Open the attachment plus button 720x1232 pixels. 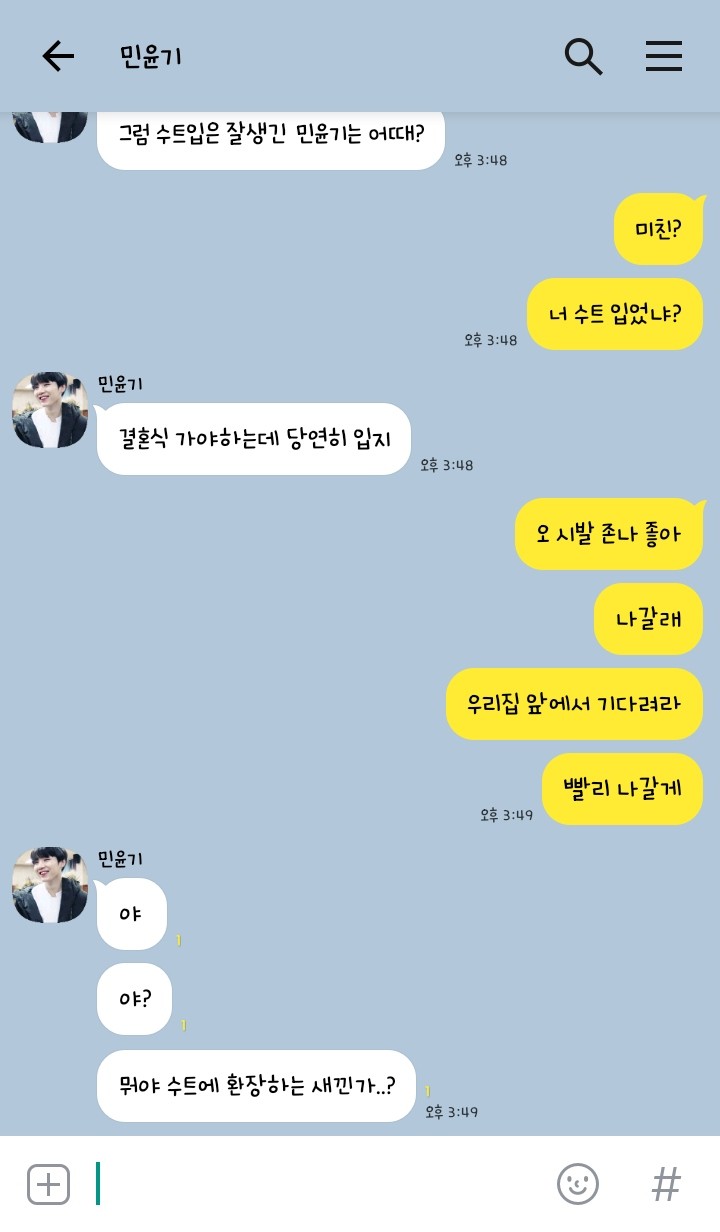click(x=48, y=1185)
